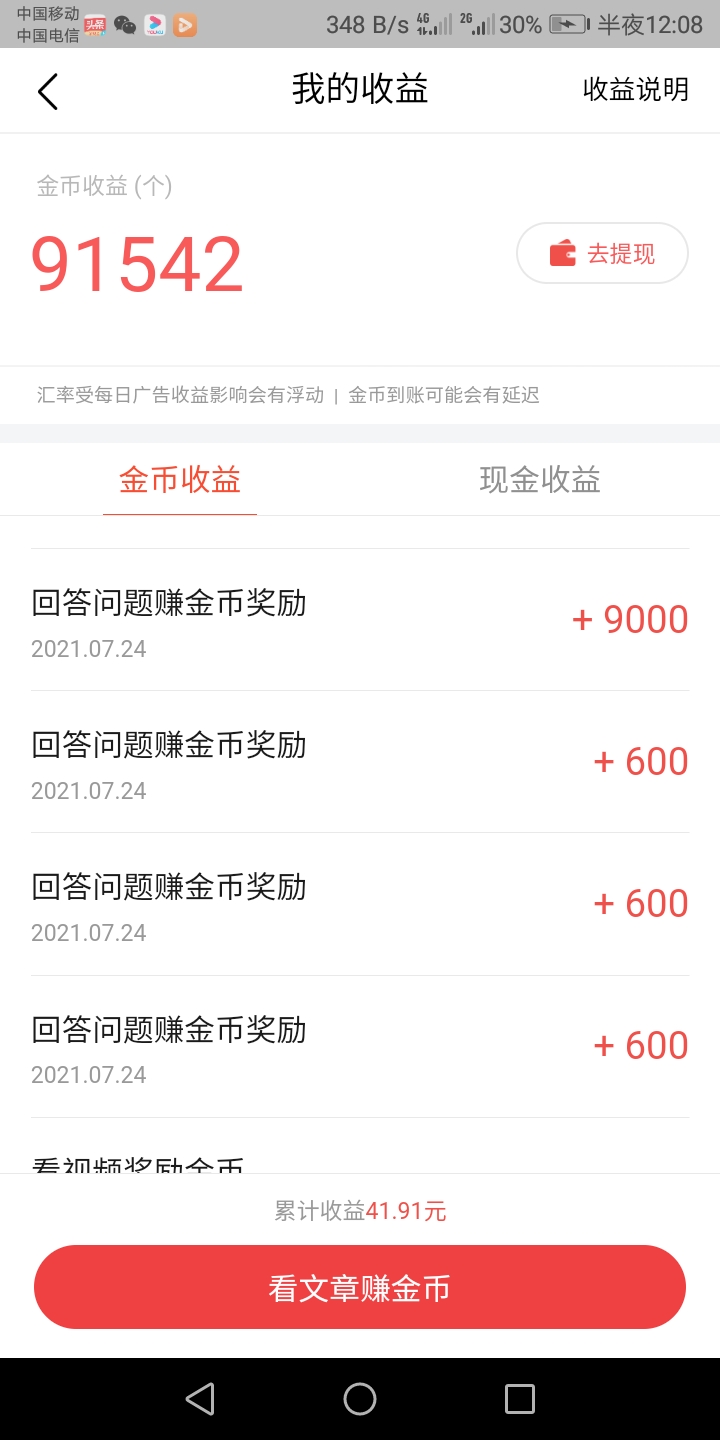Open the orange video app status bar icon

[x=184, y=26]
